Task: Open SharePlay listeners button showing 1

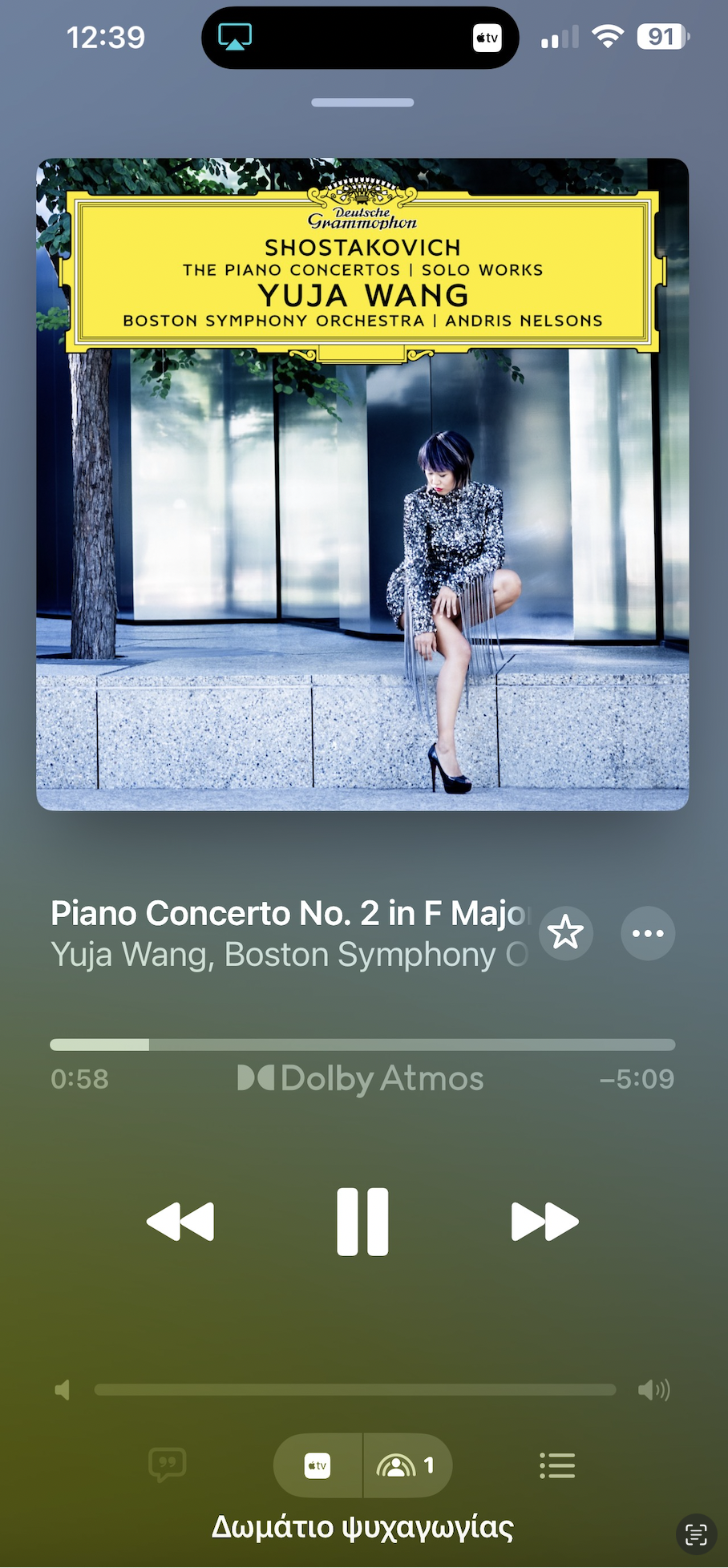Action: tap(406, 1466)
